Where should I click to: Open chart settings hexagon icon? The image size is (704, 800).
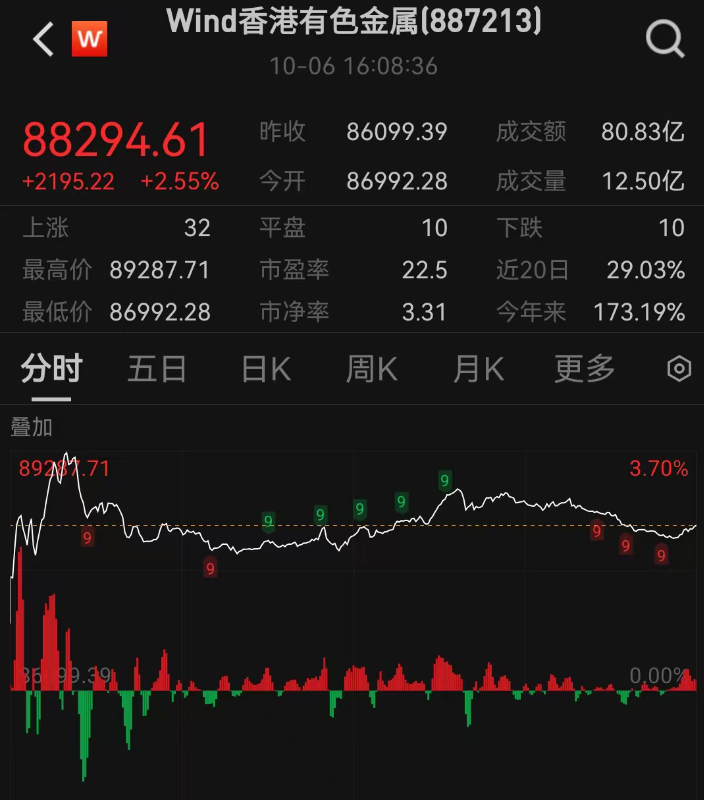point(679,369)
